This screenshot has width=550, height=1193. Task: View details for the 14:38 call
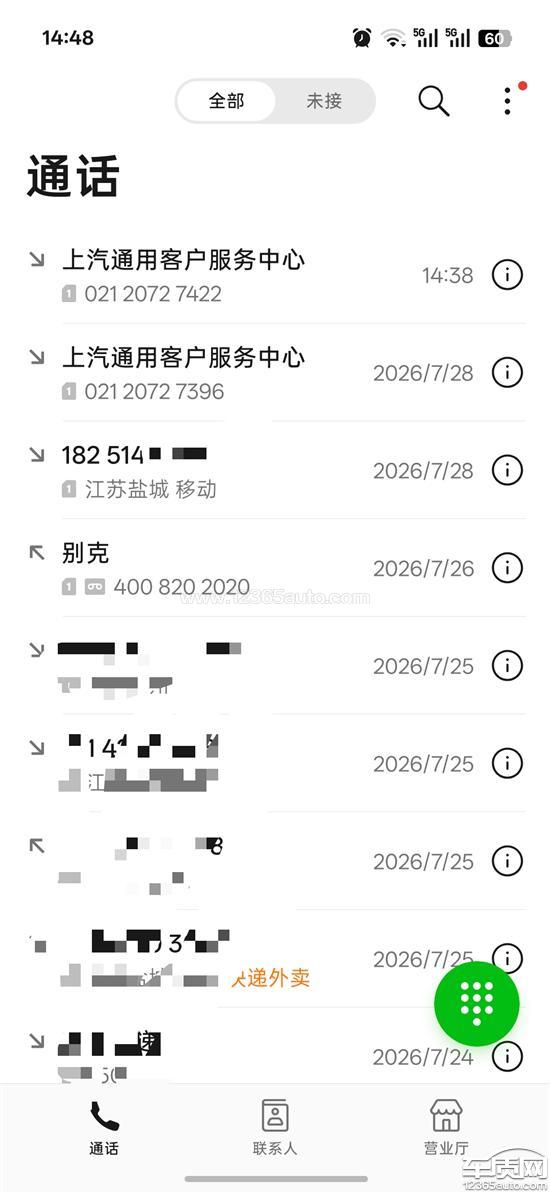click(x=507, y=275)
